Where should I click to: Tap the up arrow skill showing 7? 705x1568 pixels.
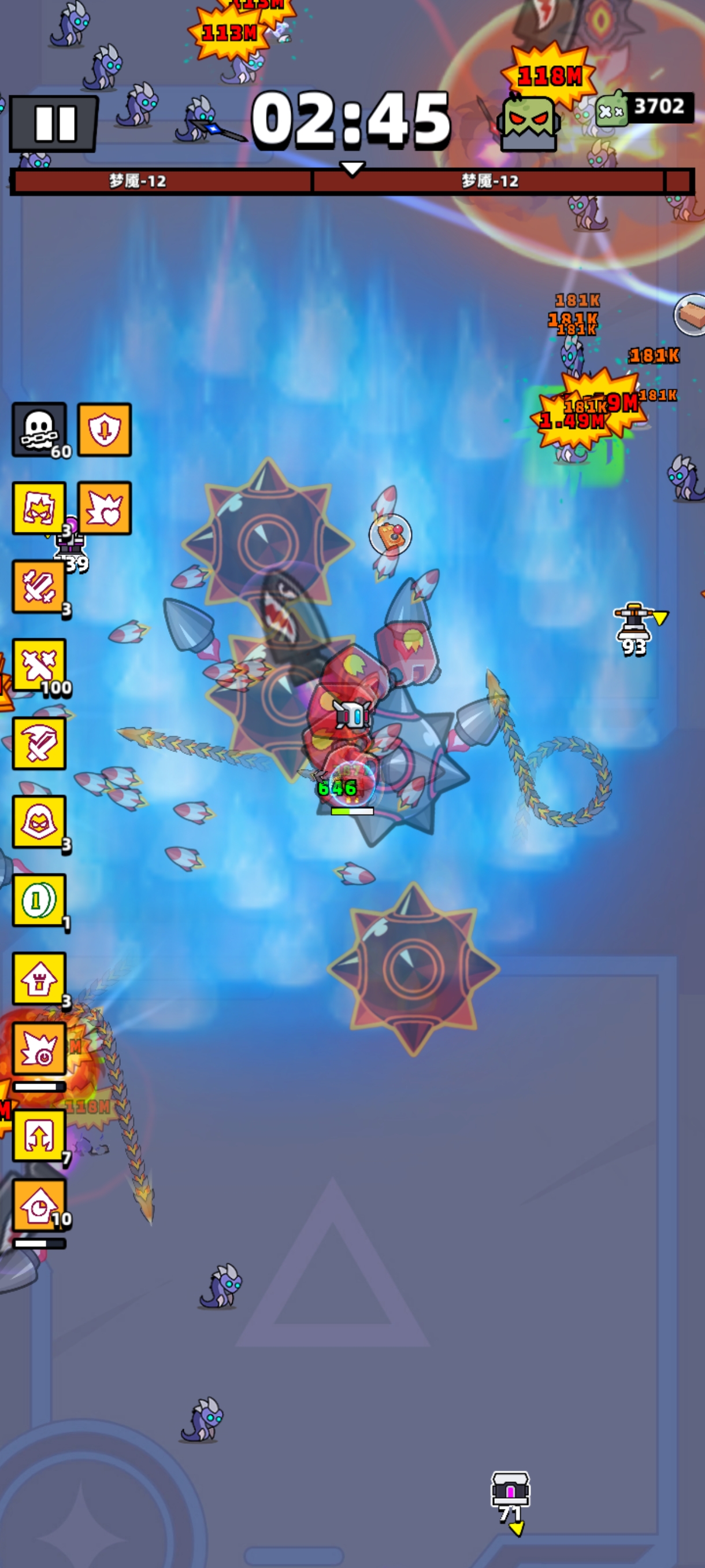click(39, 1135)
